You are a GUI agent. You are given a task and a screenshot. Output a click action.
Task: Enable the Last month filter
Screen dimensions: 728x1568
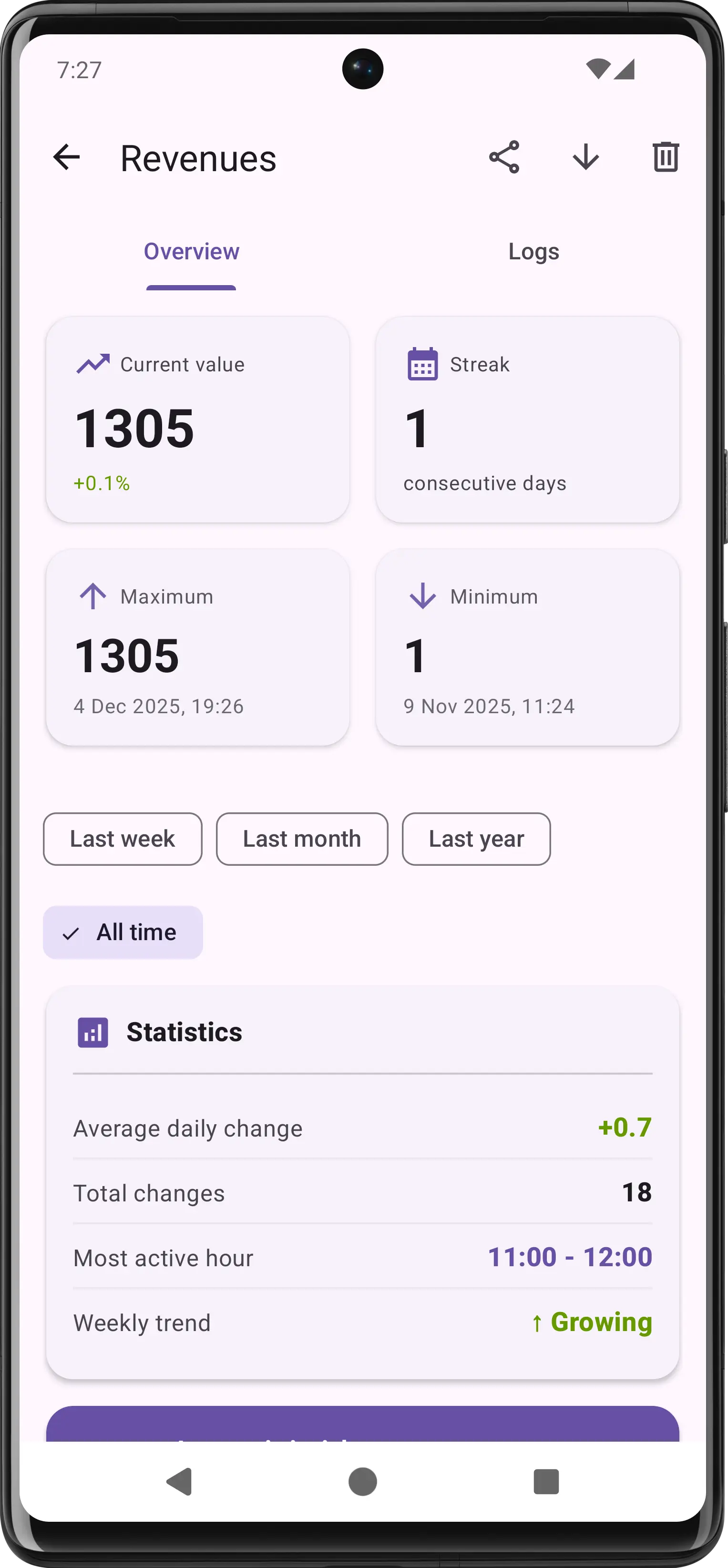(x=301, y=839)
